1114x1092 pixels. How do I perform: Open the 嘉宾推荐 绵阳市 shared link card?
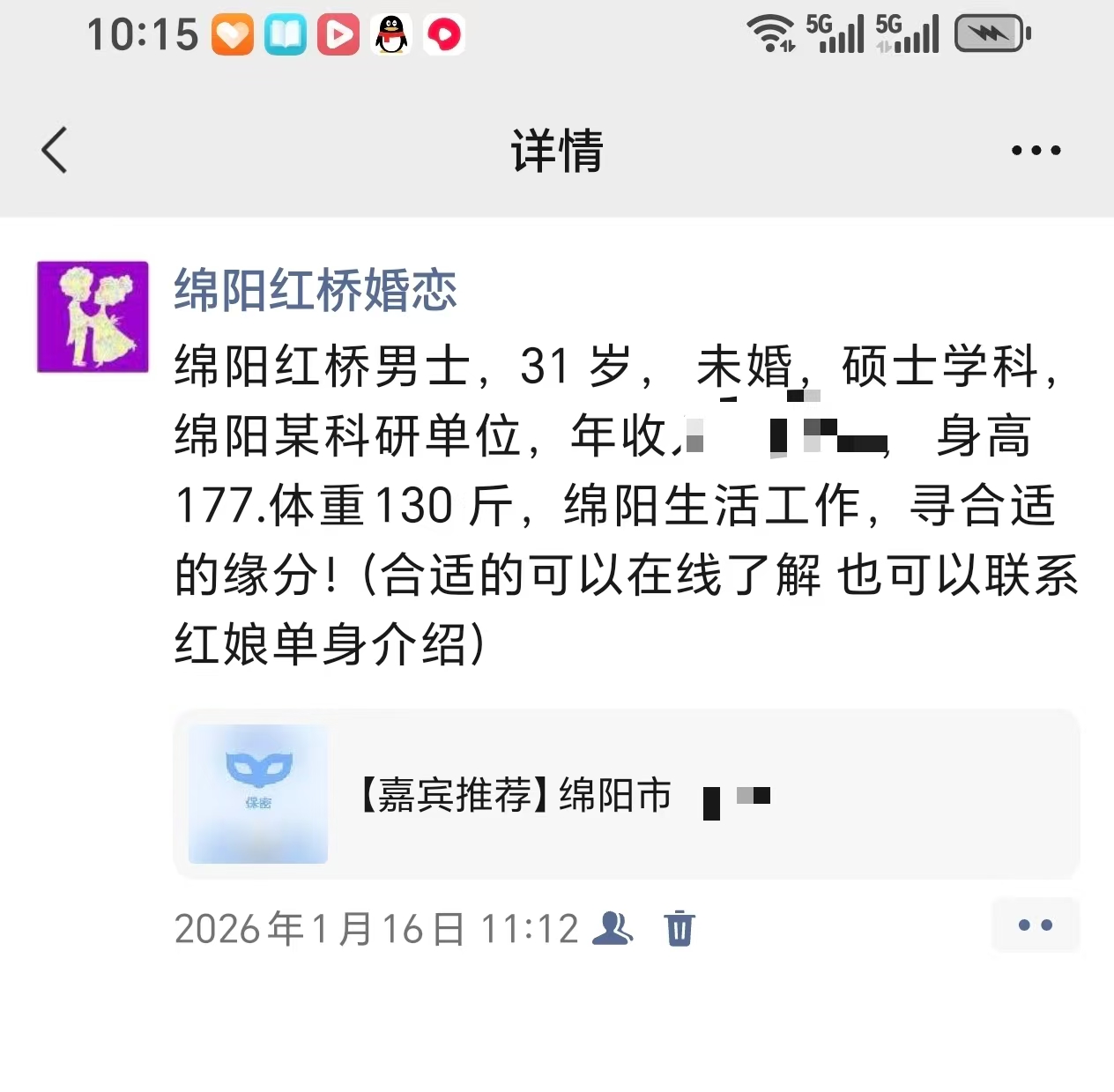626,794
